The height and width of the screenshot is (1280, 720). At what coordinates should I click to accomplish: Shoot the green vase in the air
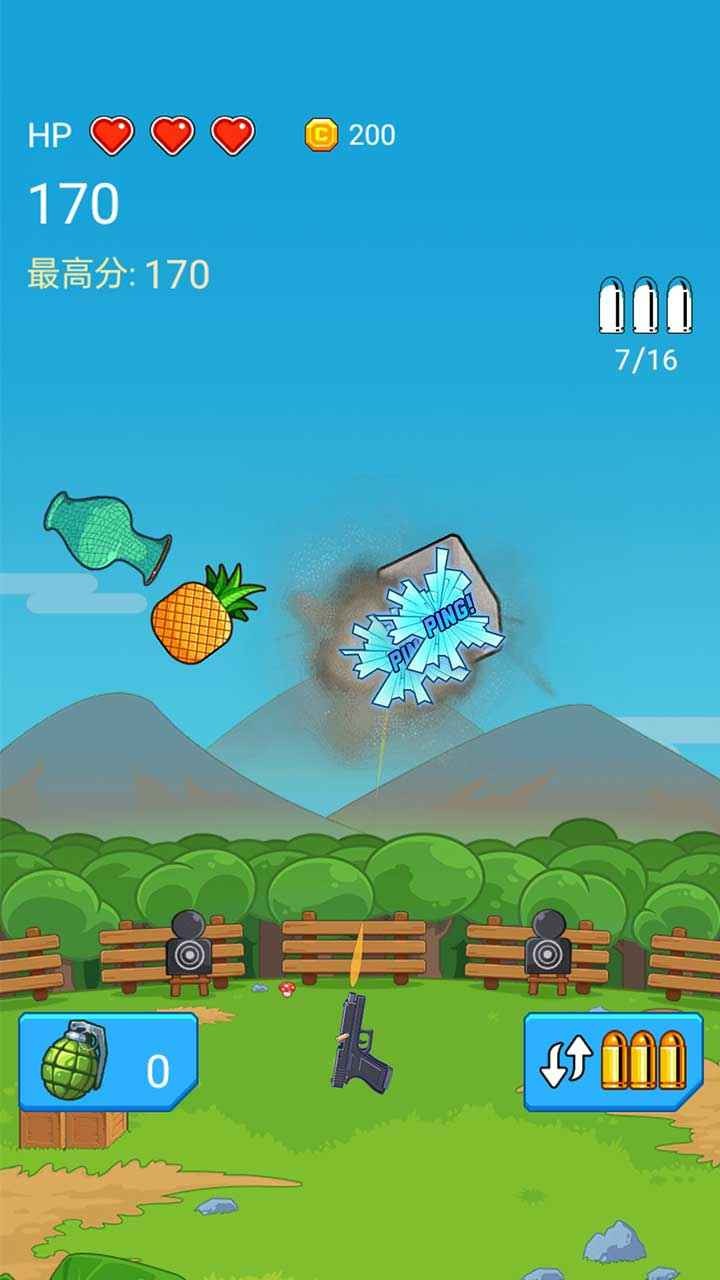coord(103,535)
